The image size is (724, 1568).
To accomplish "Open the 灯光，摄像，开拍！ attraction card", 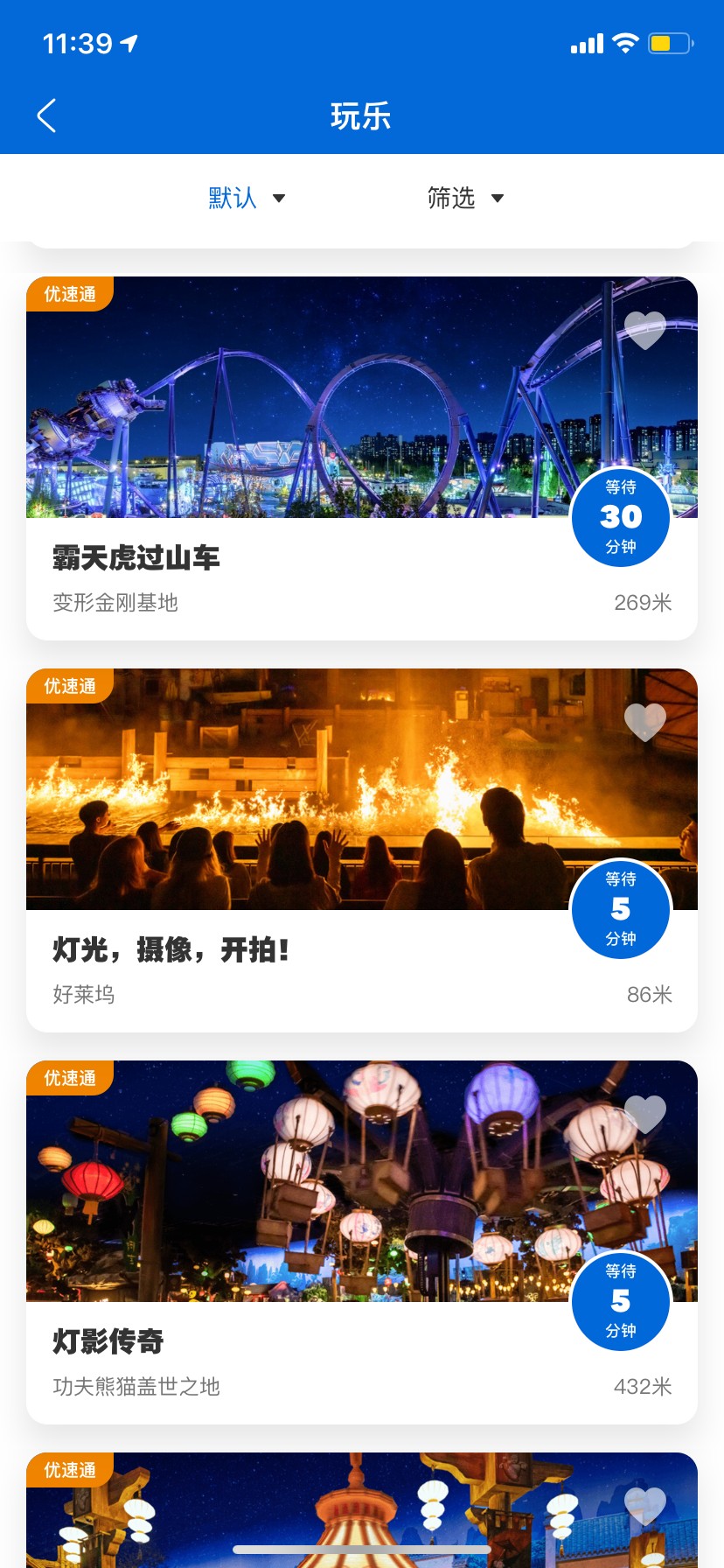I will point(289,952).
